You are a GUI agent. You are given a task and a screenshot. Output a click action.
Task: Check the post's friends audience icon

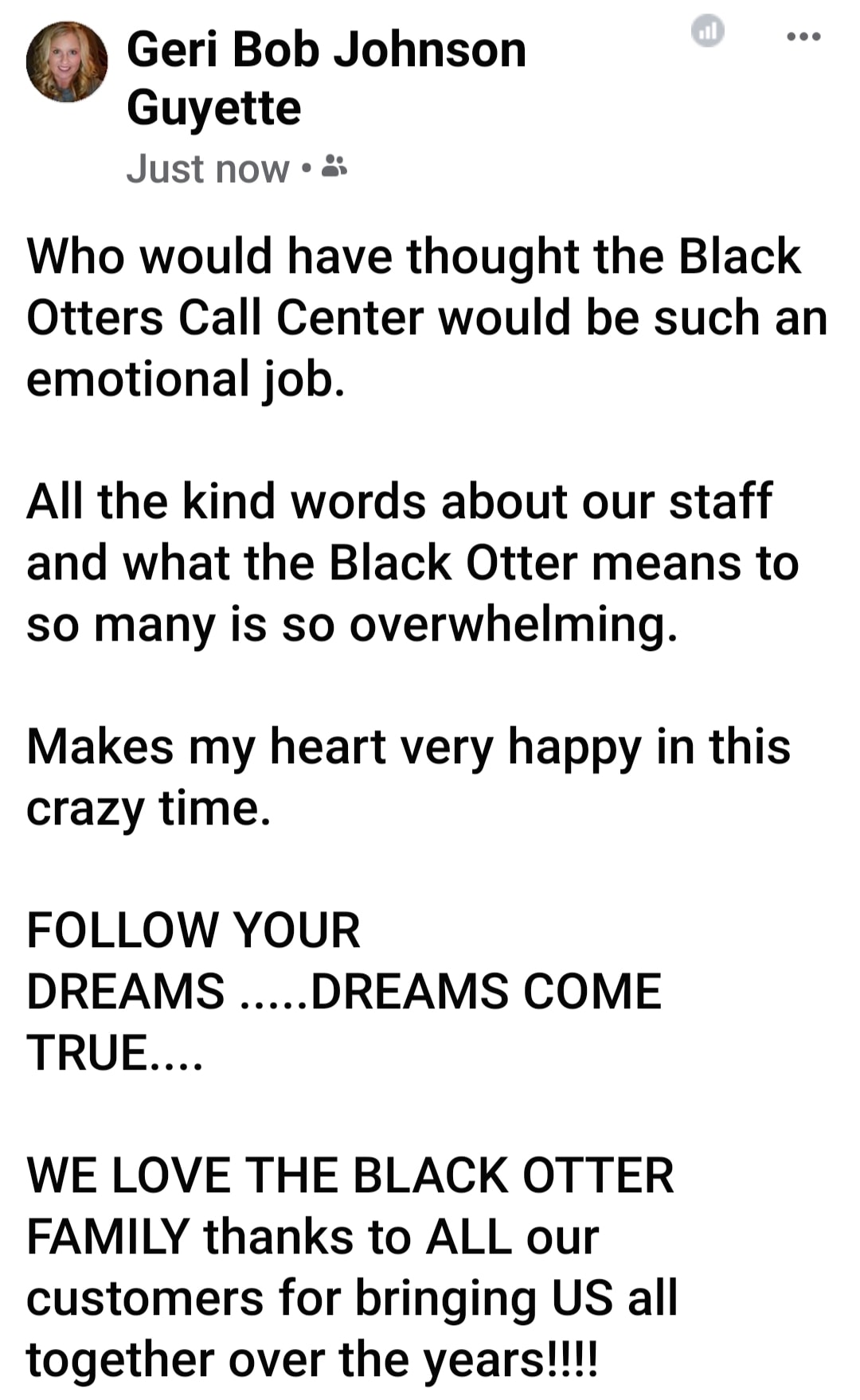335,166
